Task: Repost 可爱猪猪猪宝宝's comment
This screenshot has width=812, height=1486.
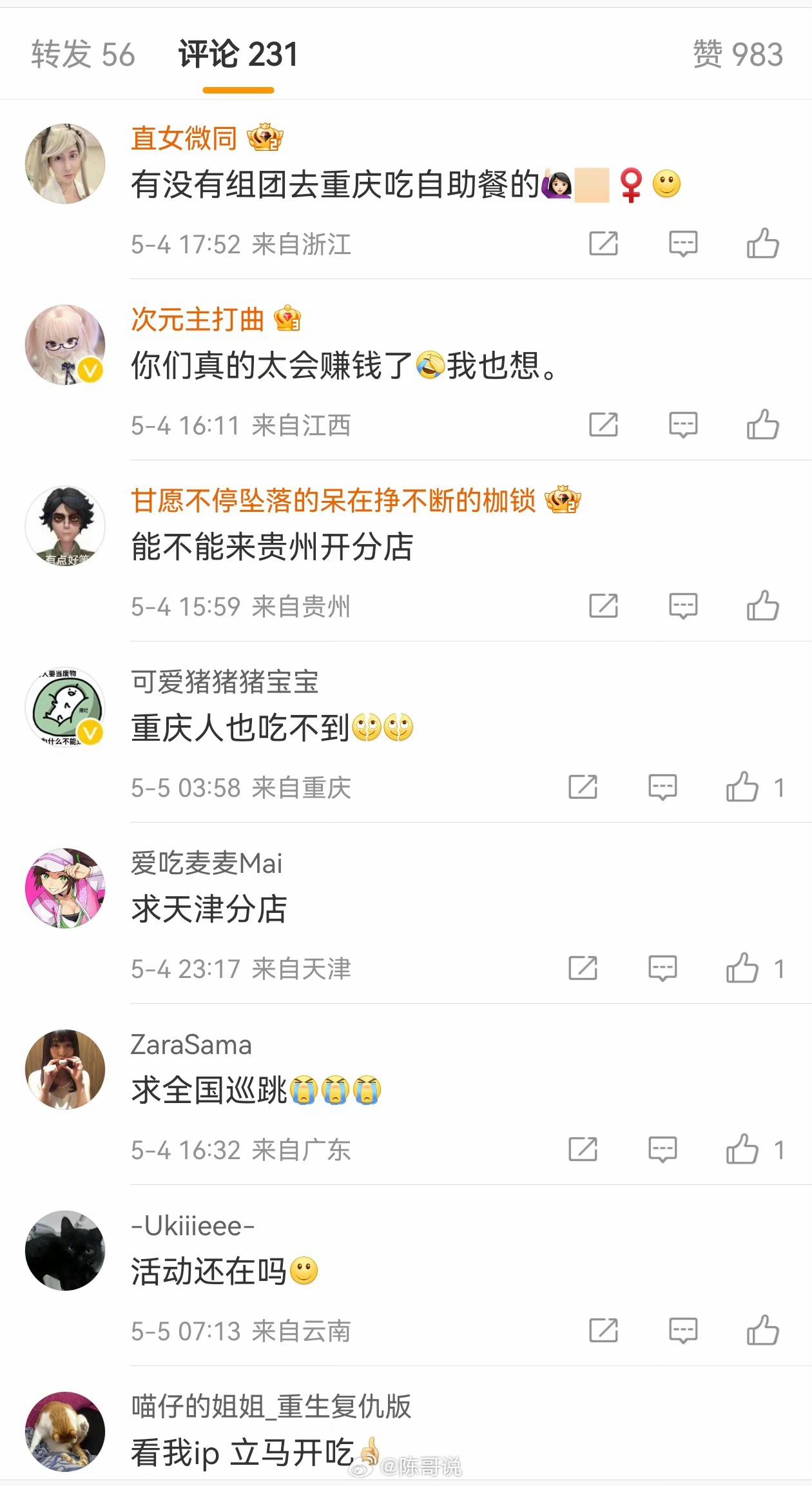Action: 583,787
